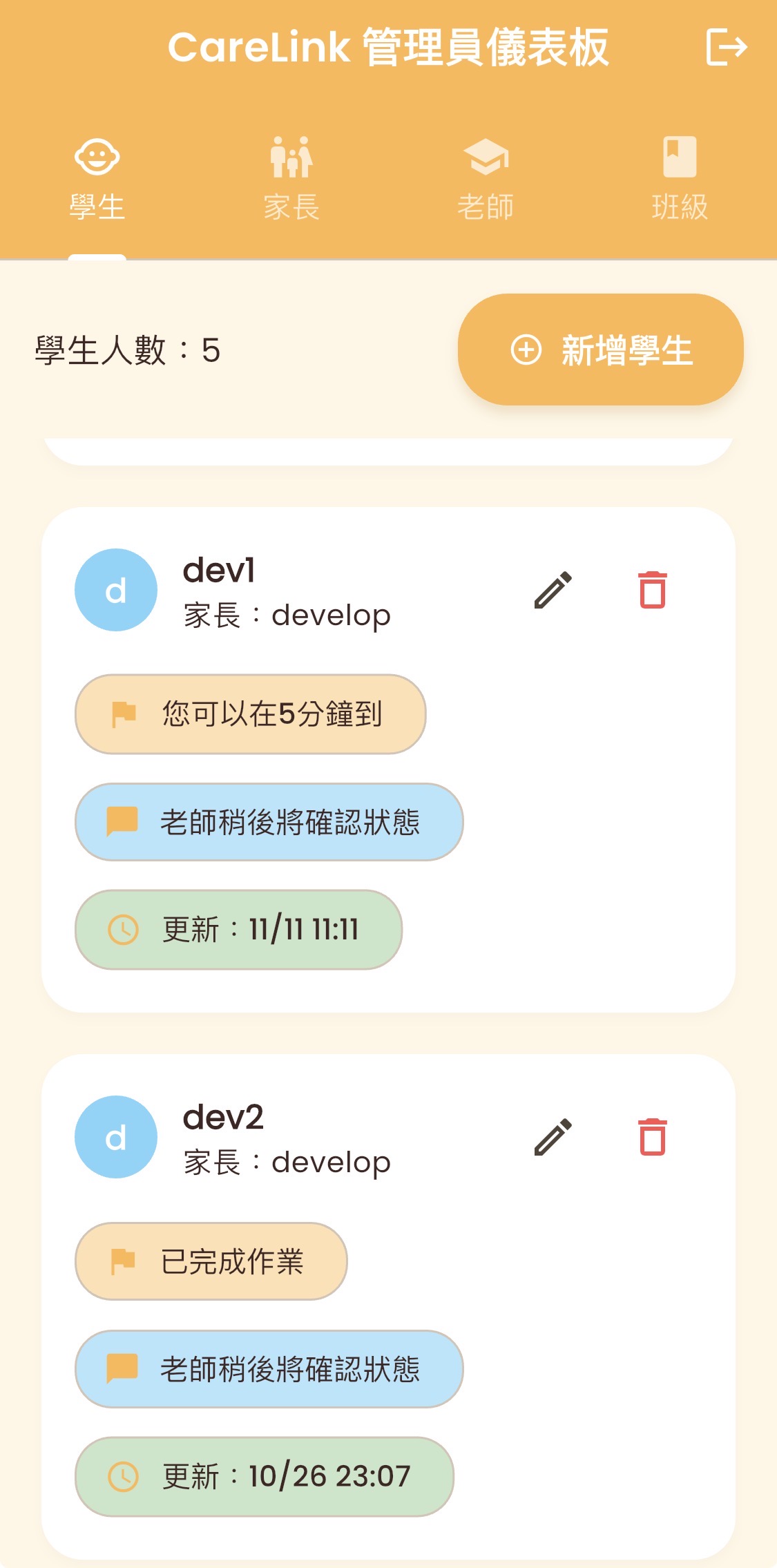Screen dimensions: 777x1568
Task: Click the pencil edit icon for dev1
Action: [x=552, y=591]
